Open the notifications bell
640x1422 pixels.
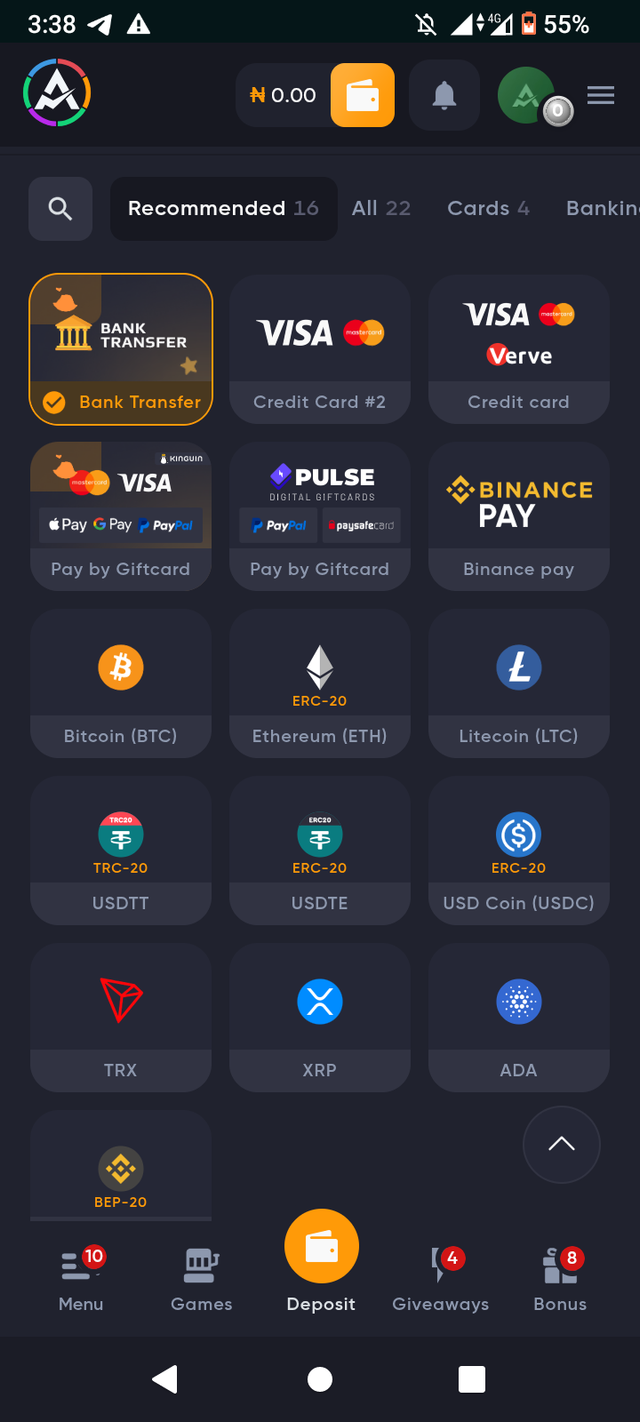tap(444, 96)
